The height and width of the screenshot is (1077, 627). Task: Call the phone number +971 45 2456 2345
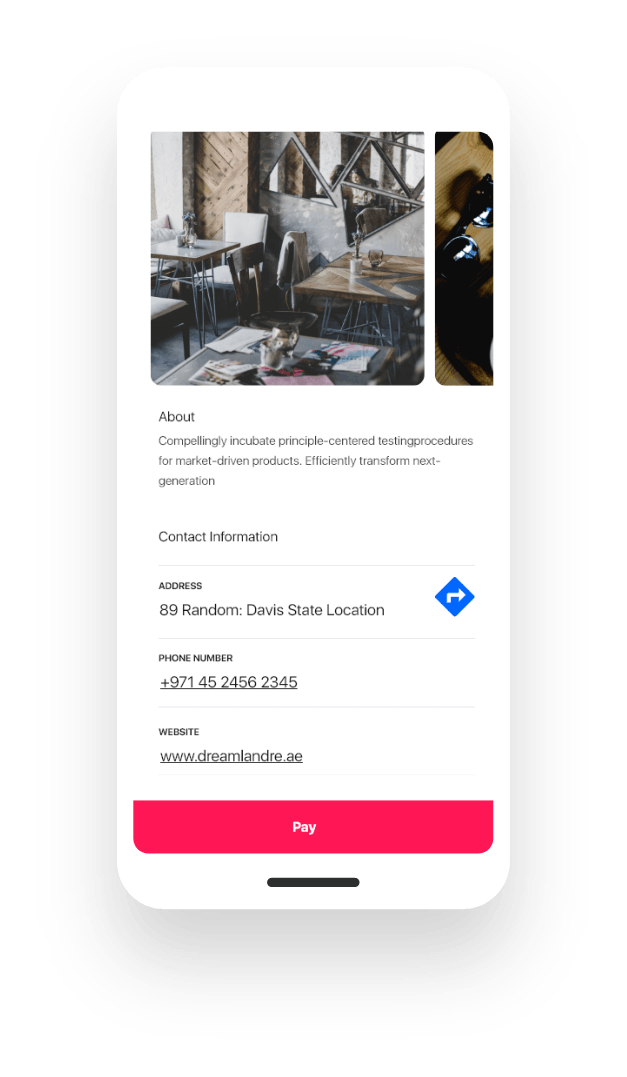(229, 682)
